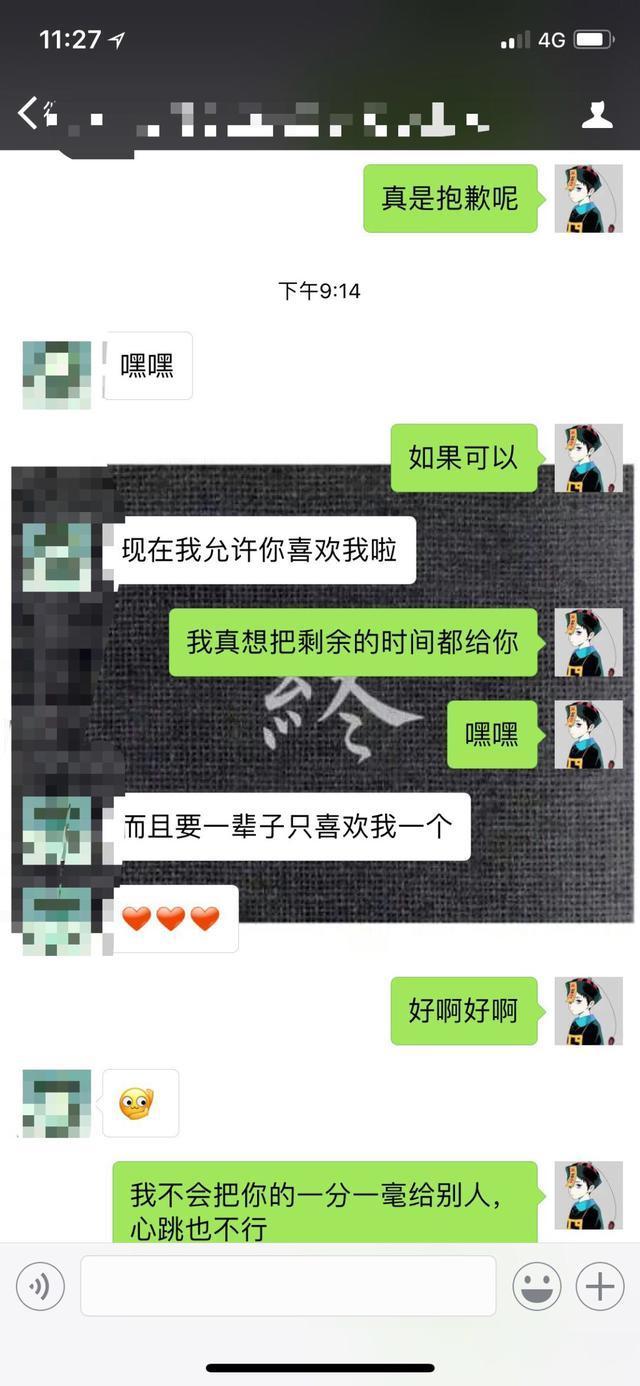Open the chat info profile icon
This screenshot has width=640, height=1386.
click(597, 114)
